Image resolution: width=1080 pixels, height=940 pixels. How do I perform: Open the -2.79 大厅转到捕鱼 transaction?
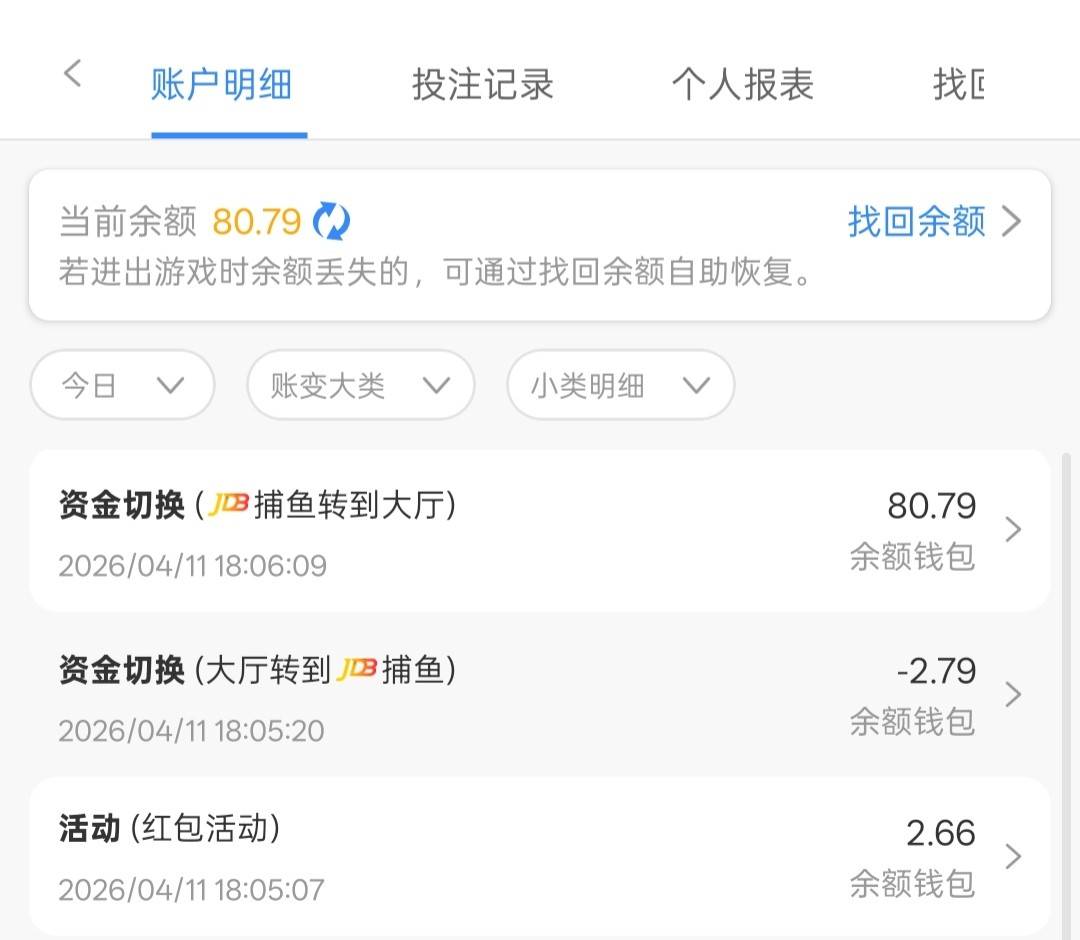(x=540, y=695)
